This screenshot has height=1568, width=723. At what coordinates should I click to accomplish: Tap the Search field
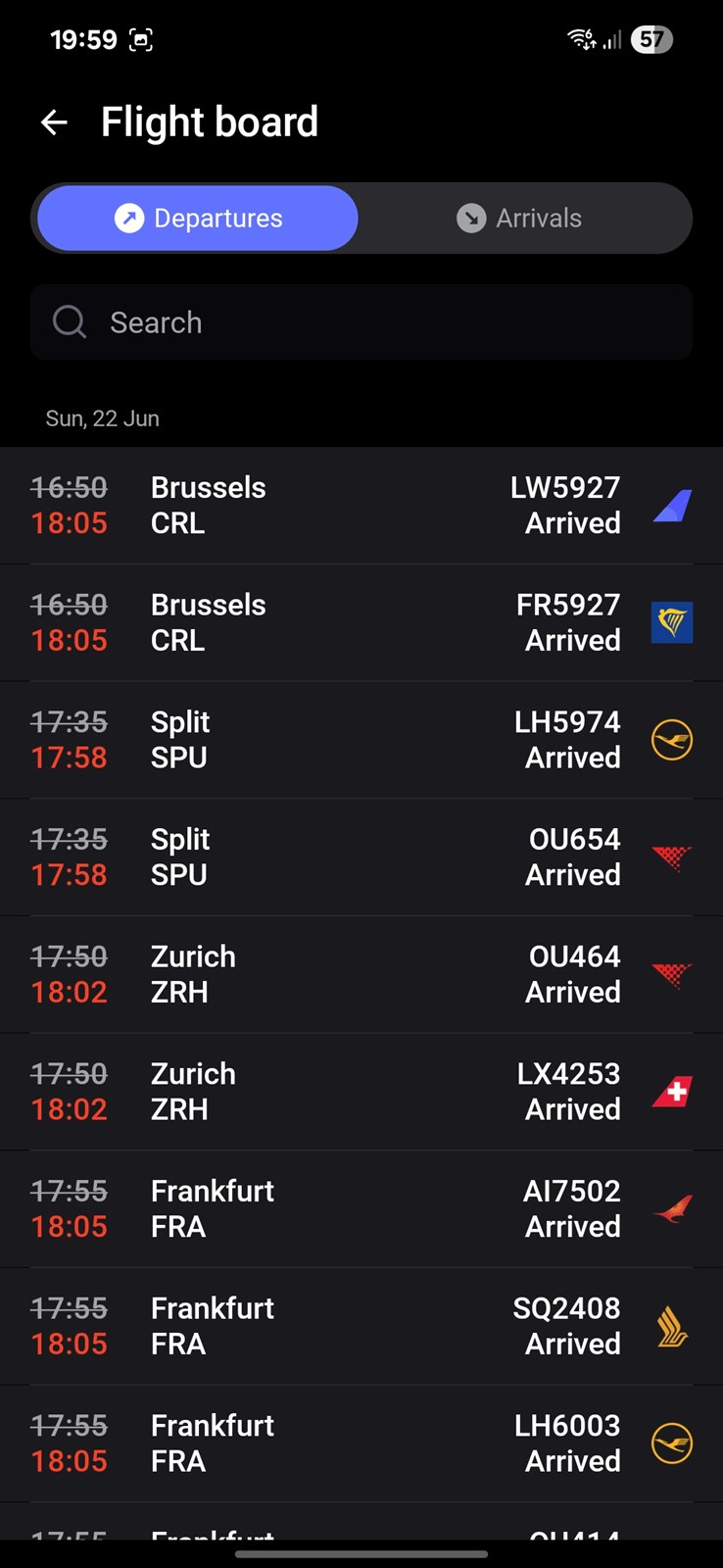(361, 322)
